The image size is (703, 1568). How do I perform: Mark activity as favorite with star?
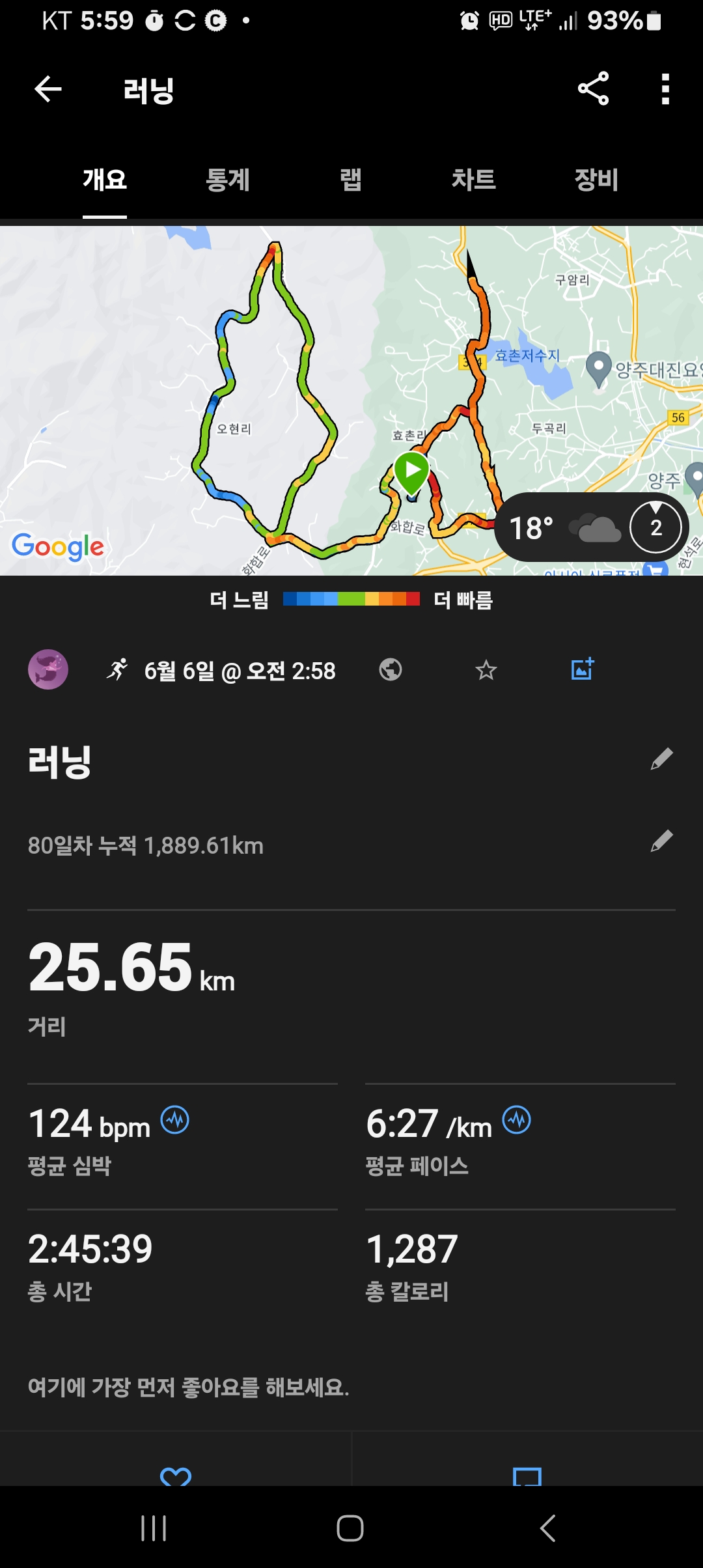(x=486, y=669)
